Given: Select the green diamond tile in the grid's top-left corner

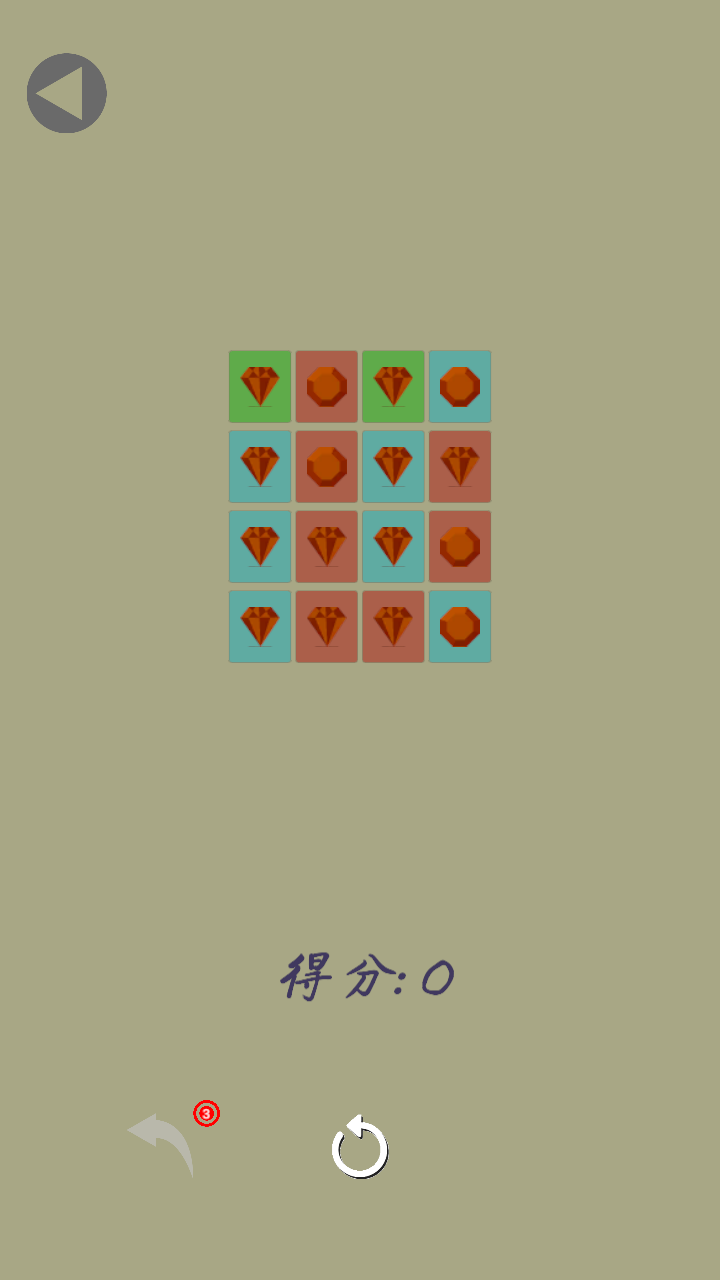Looking at the screenshot, I should point(260,386).
